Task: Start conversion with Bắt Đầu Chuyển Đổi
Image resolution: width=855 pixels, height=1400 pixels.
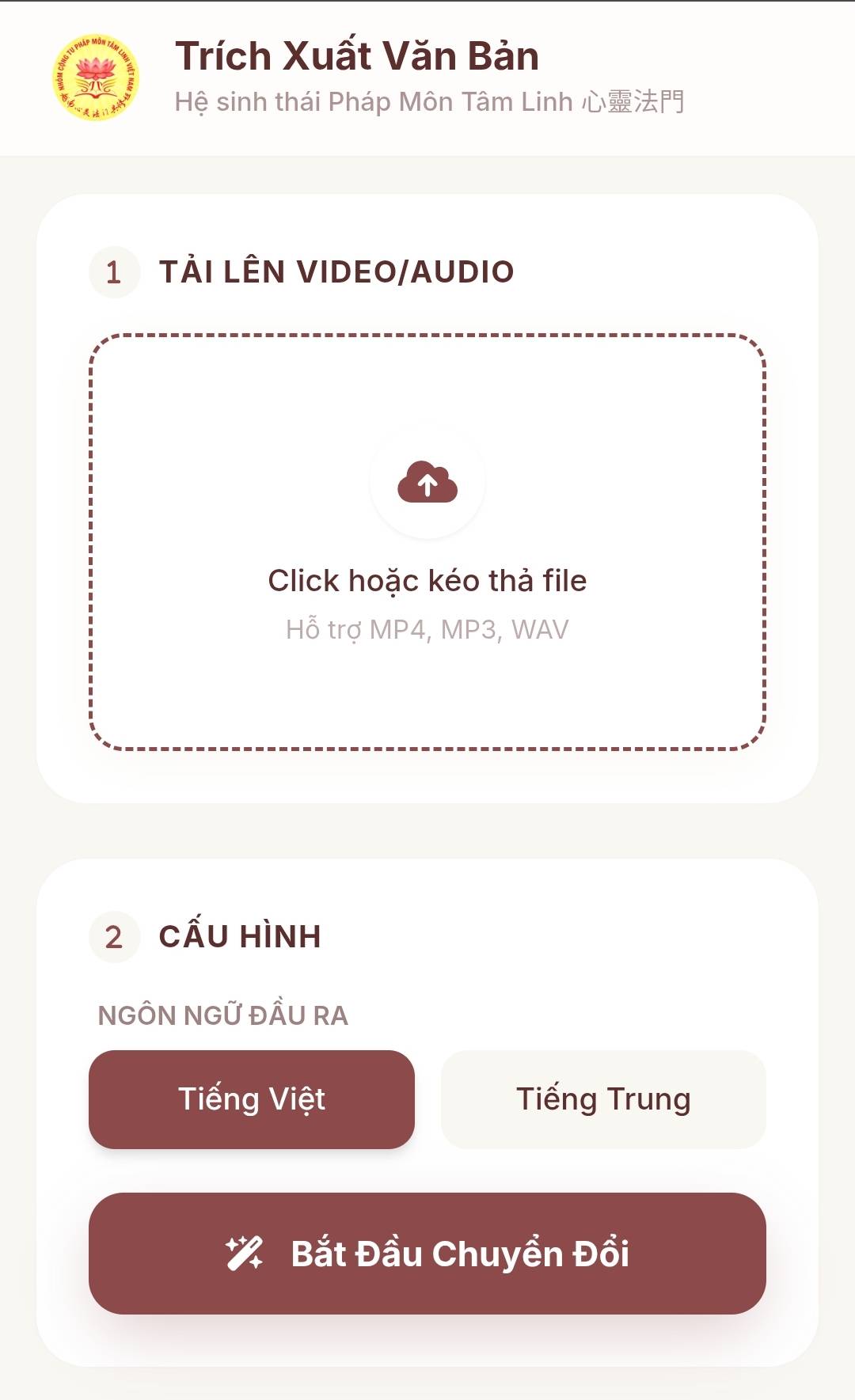Action: click(x=427, y=1254)
